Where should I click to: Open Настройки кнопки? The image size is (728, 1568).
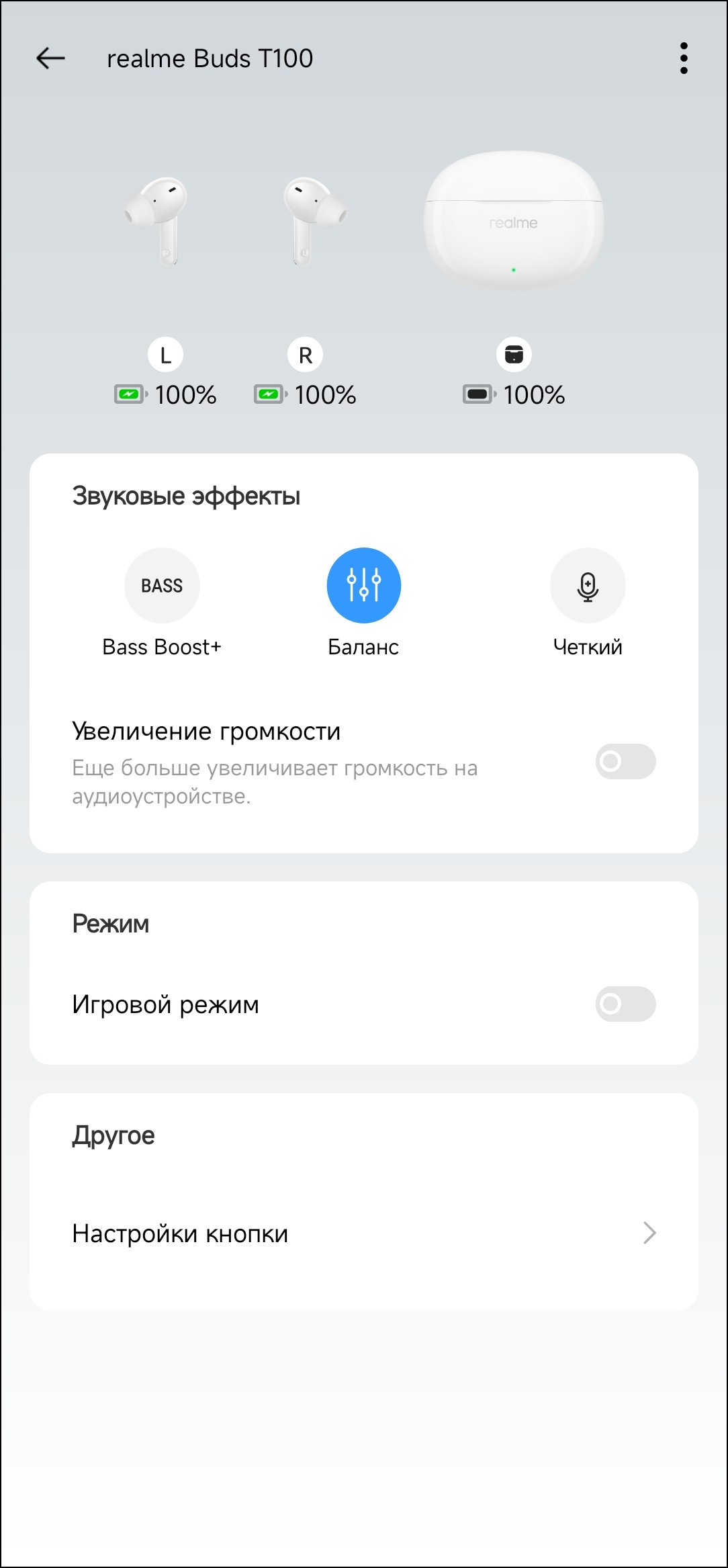coord(363,1233)
